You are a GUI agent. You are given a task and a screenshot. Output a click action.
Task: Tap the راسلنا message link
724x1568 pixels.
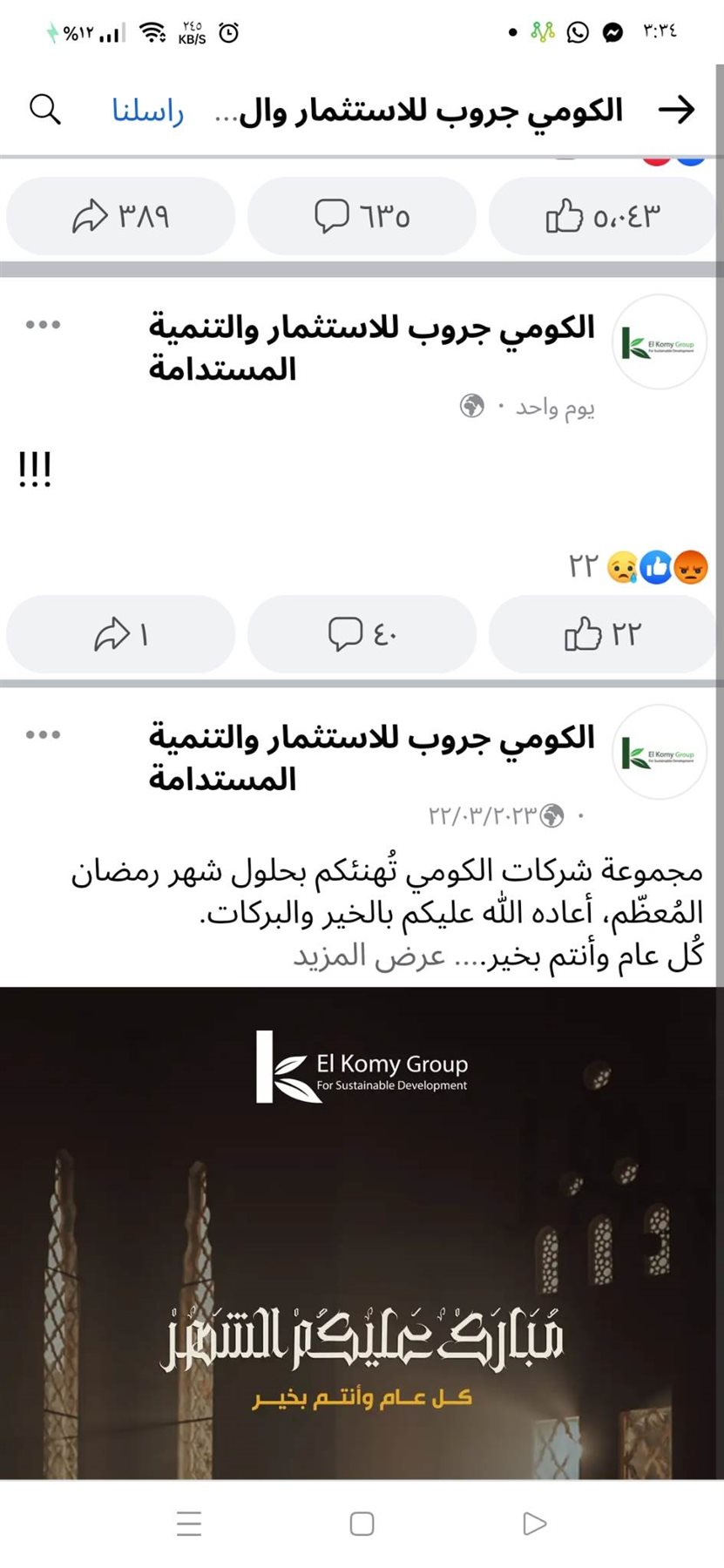[147, 112]
